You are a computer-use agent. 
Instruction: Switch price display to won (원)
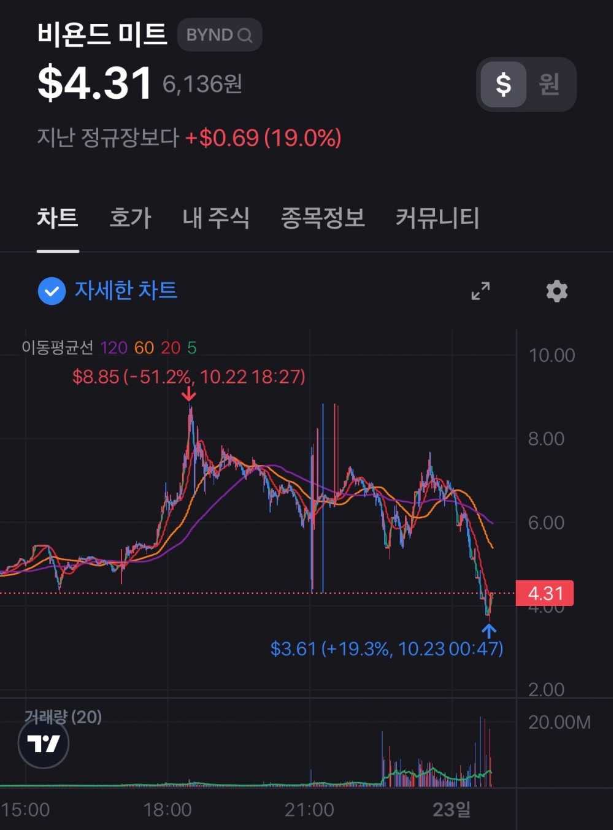point(549,85)
